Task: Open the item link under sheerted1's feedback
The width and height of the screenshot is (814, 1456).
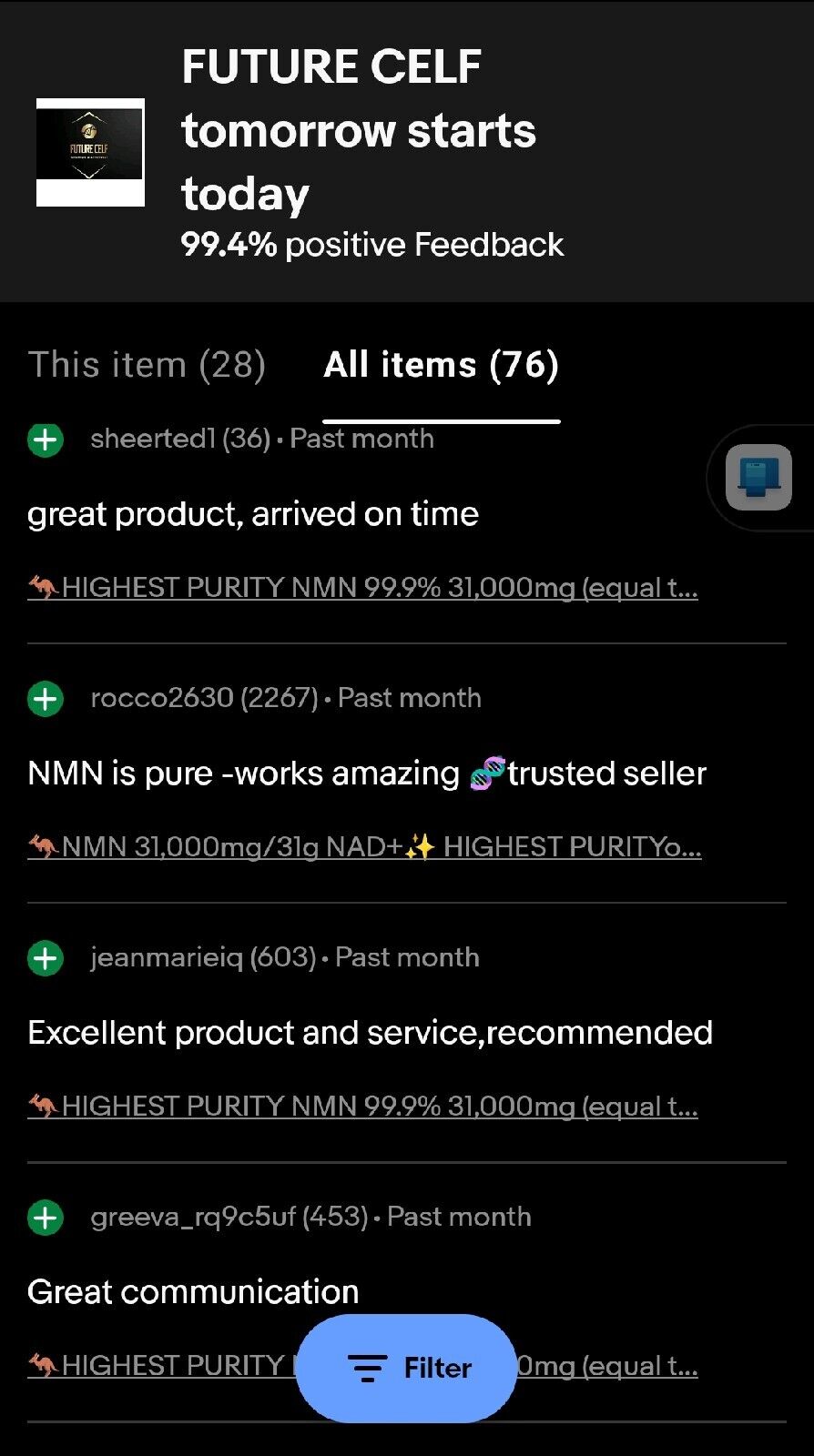Action: click(362, 588)
